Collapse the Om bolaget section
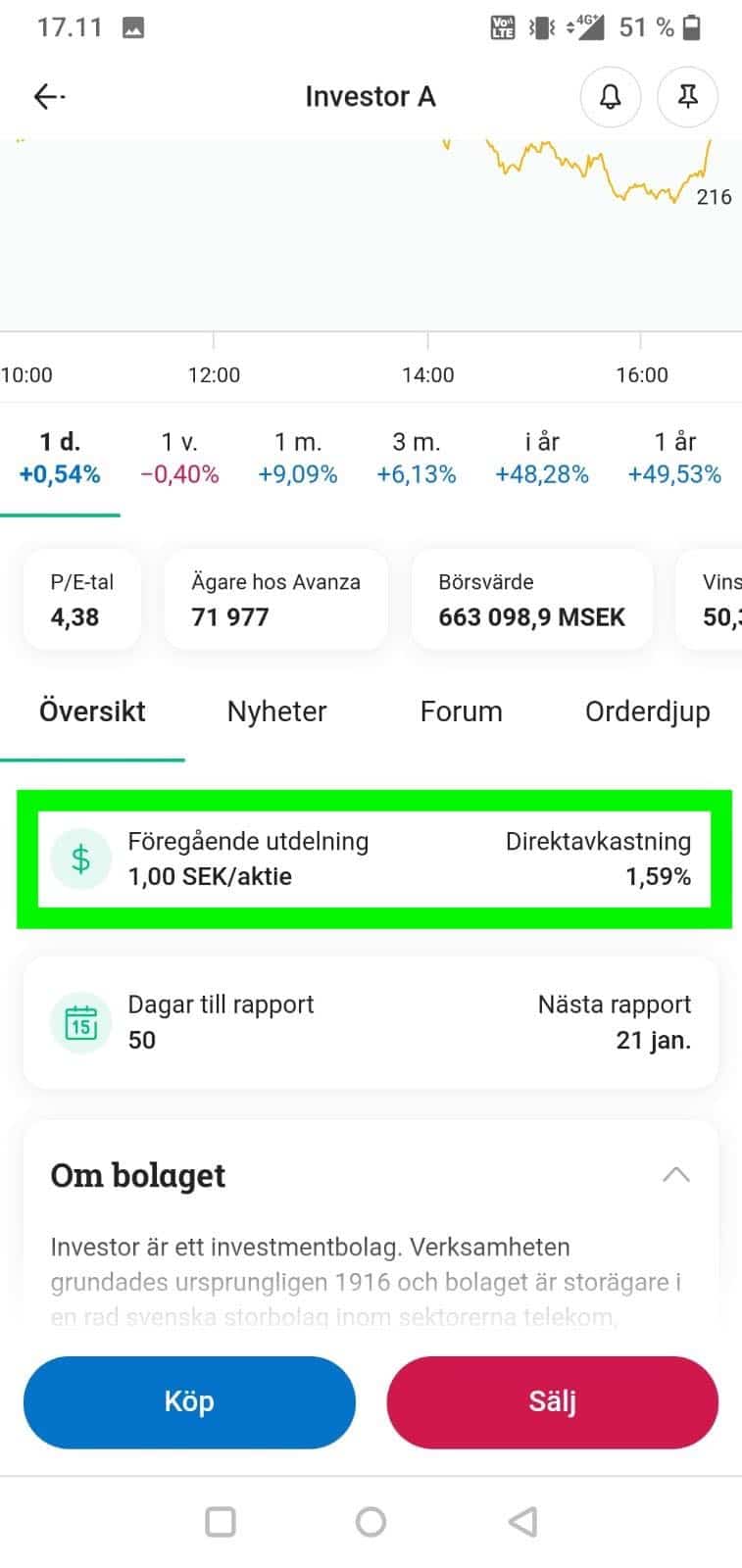Viewport: 742px width, 1568px height. click(675, 1174)
